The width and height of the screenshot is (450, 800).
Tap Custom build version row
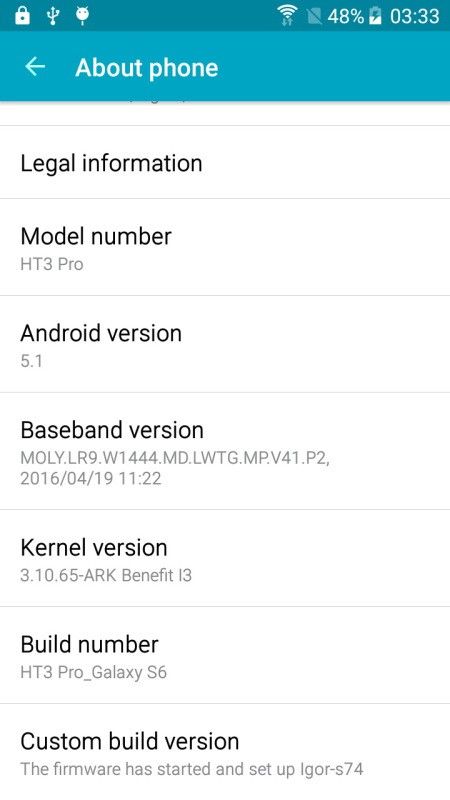point(225,752)
